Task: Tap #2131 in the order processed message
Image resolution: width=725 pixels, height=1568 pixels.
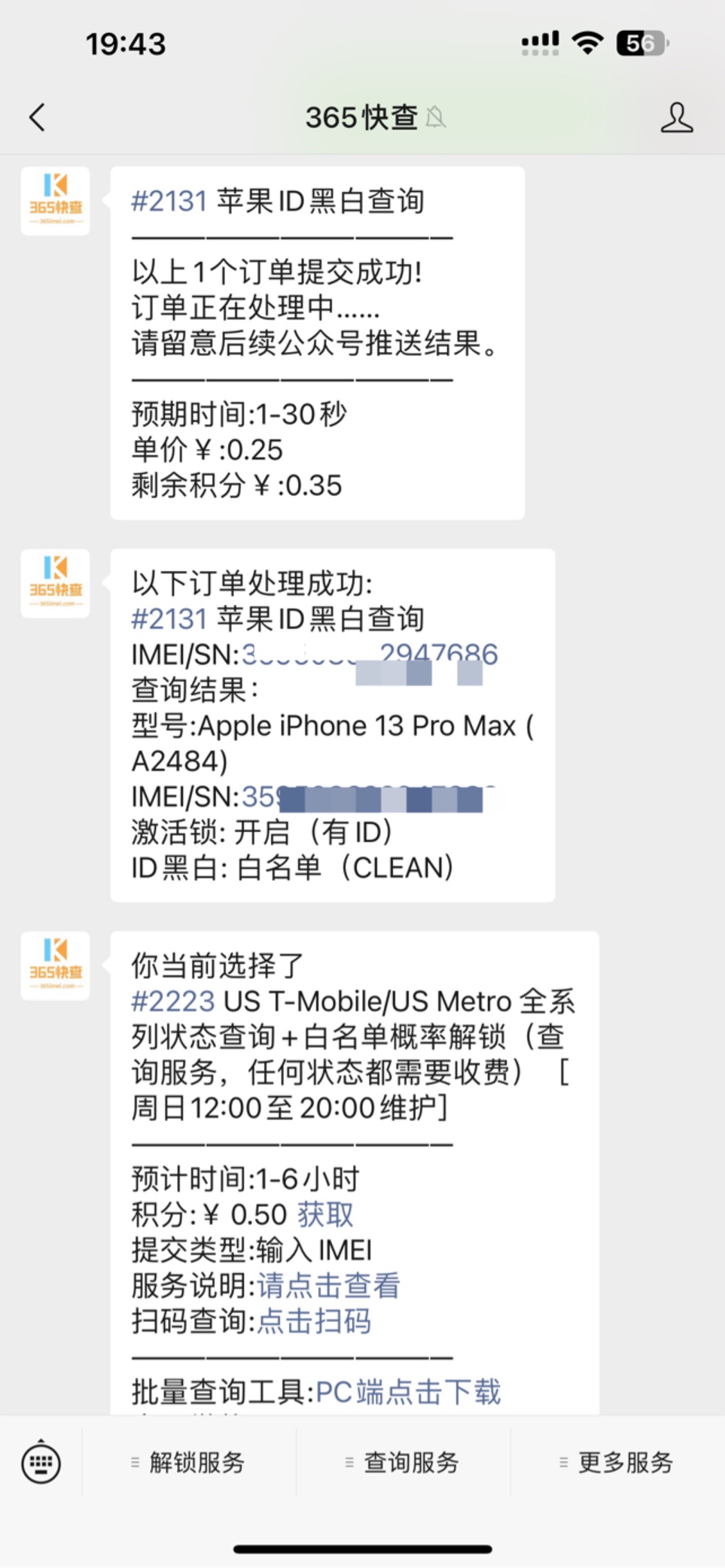Action: point(169,618)
